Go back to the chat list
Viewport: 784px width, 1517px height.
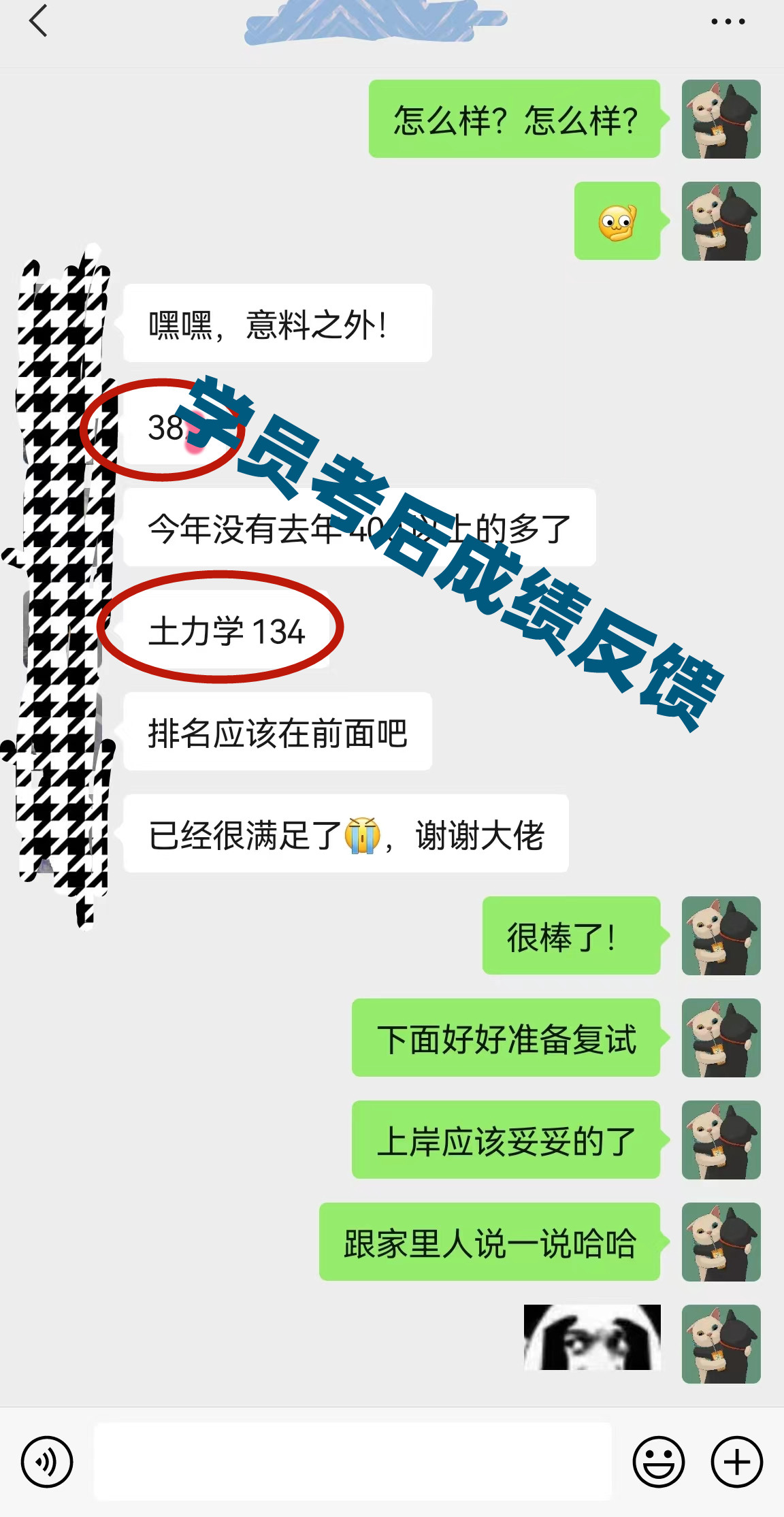coord(39,21)
